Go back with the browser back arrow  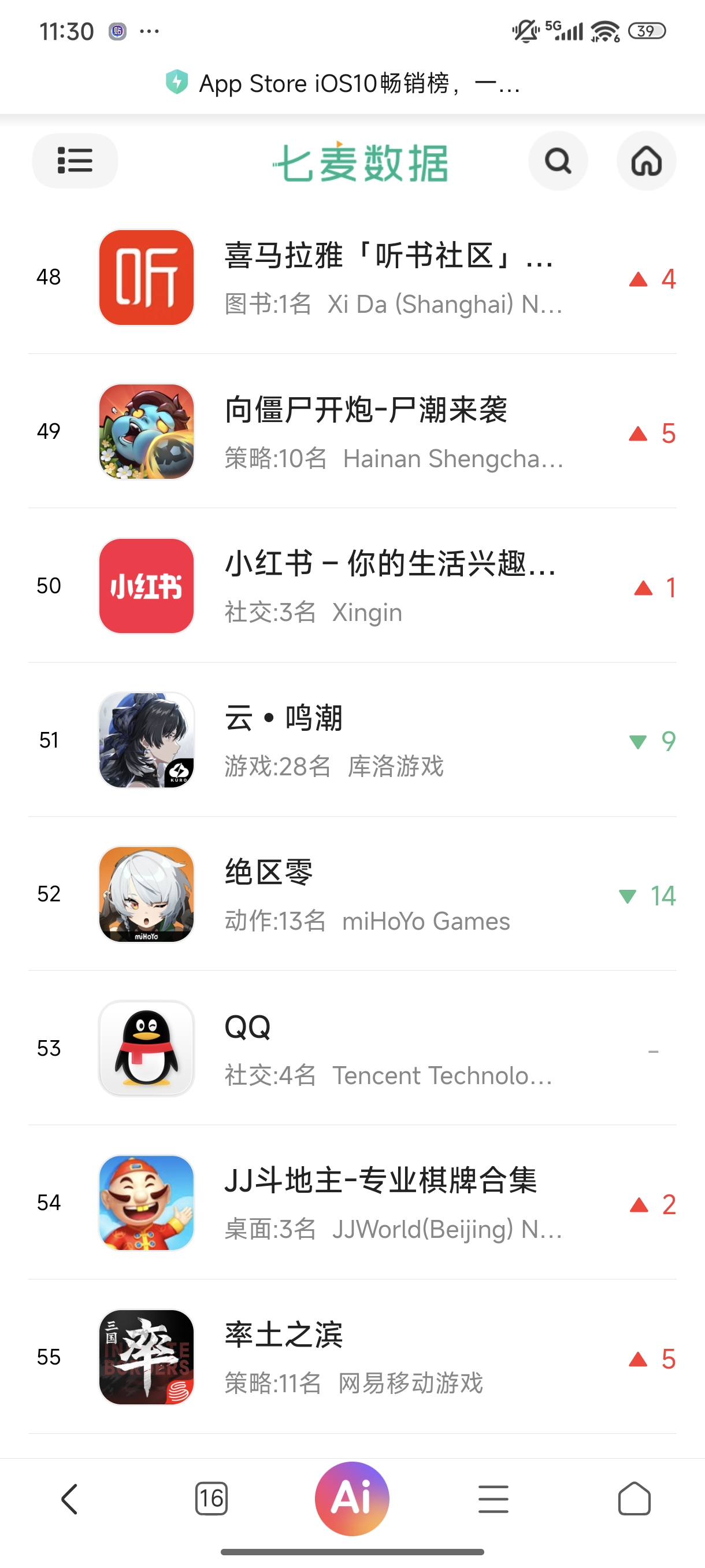point(70,1499)
